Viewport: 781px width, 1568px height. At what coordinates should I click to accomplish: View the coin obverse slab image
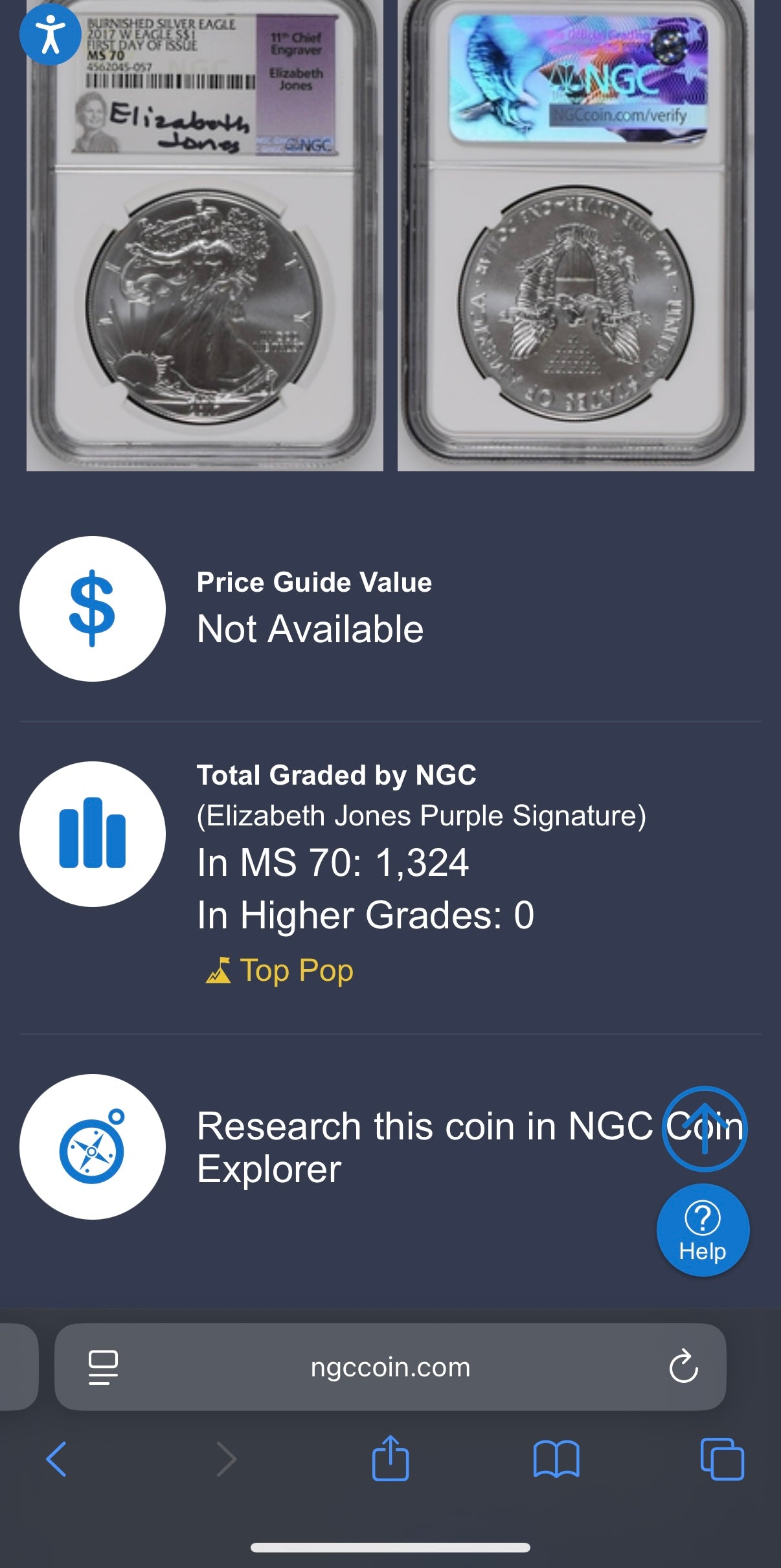click(x=205, y=259)
